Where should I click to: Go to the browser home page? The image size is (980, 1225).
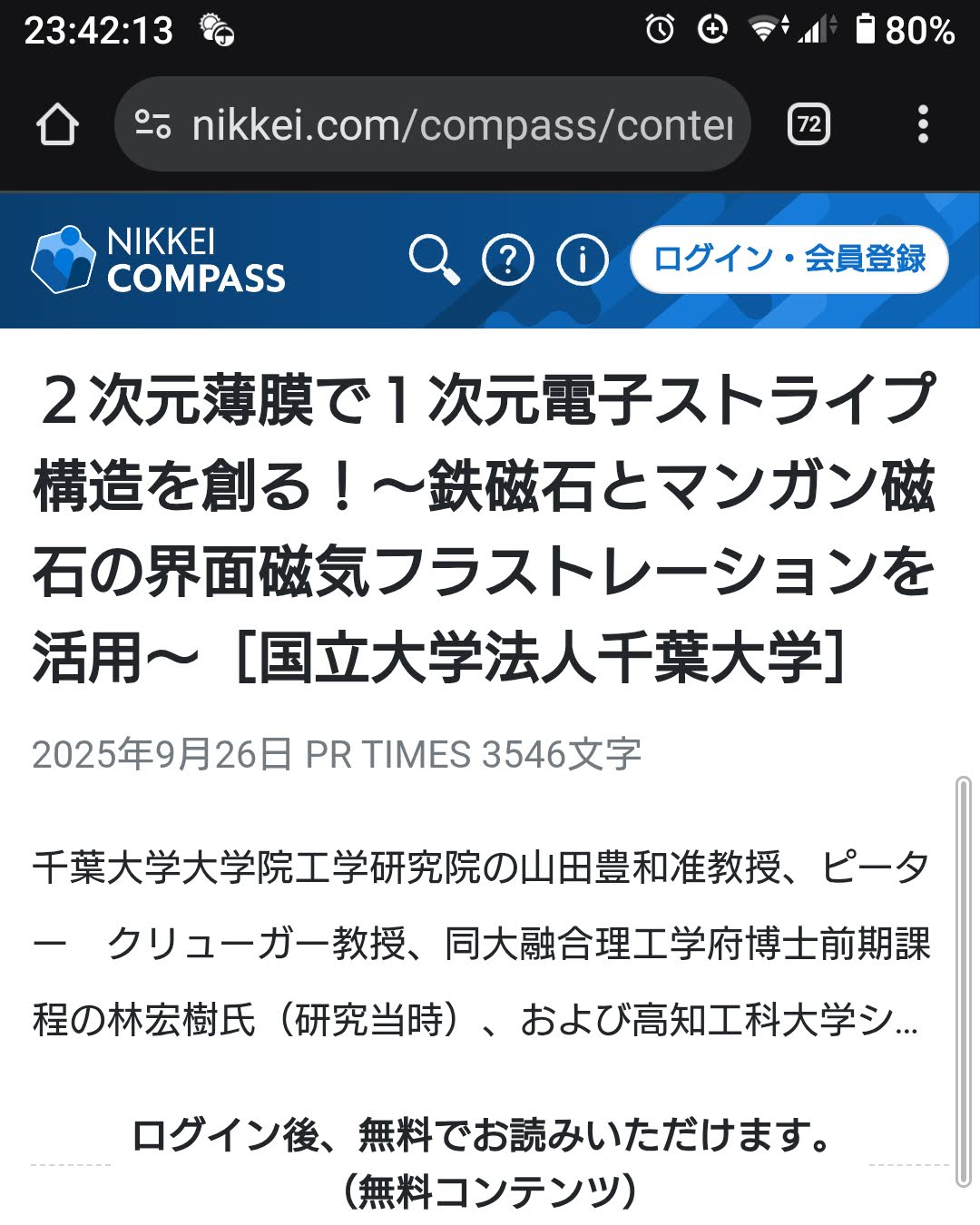coord(57,124)
